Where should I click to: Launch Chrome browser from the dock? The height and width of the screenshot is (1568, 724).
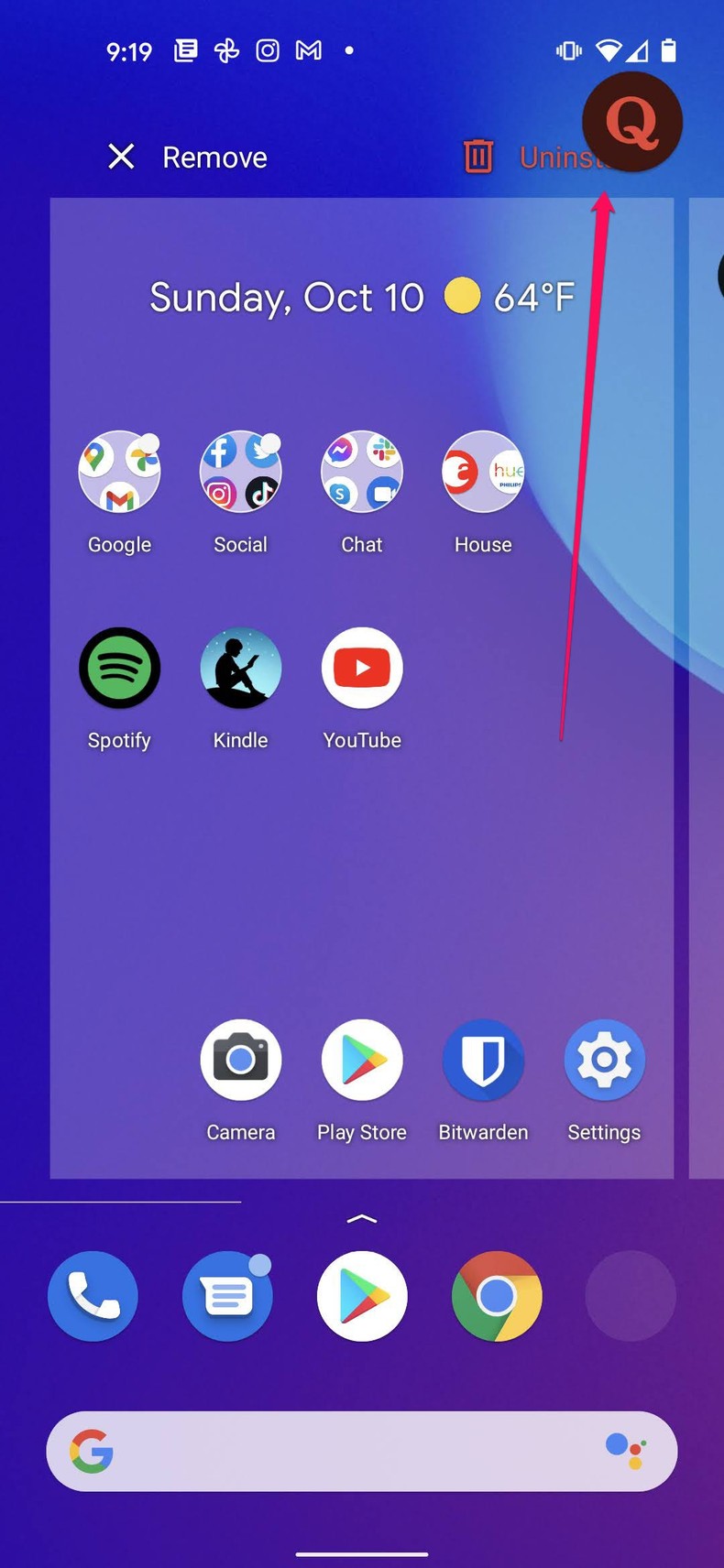click(x=496, y=1296)
